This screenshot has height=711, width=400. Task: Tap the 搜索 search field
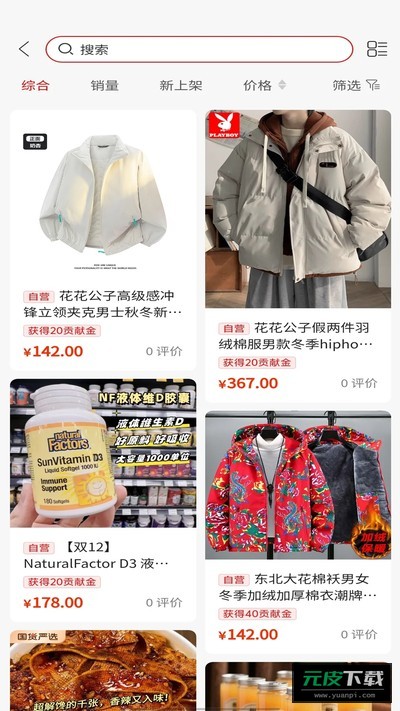[x=199, y=49]
